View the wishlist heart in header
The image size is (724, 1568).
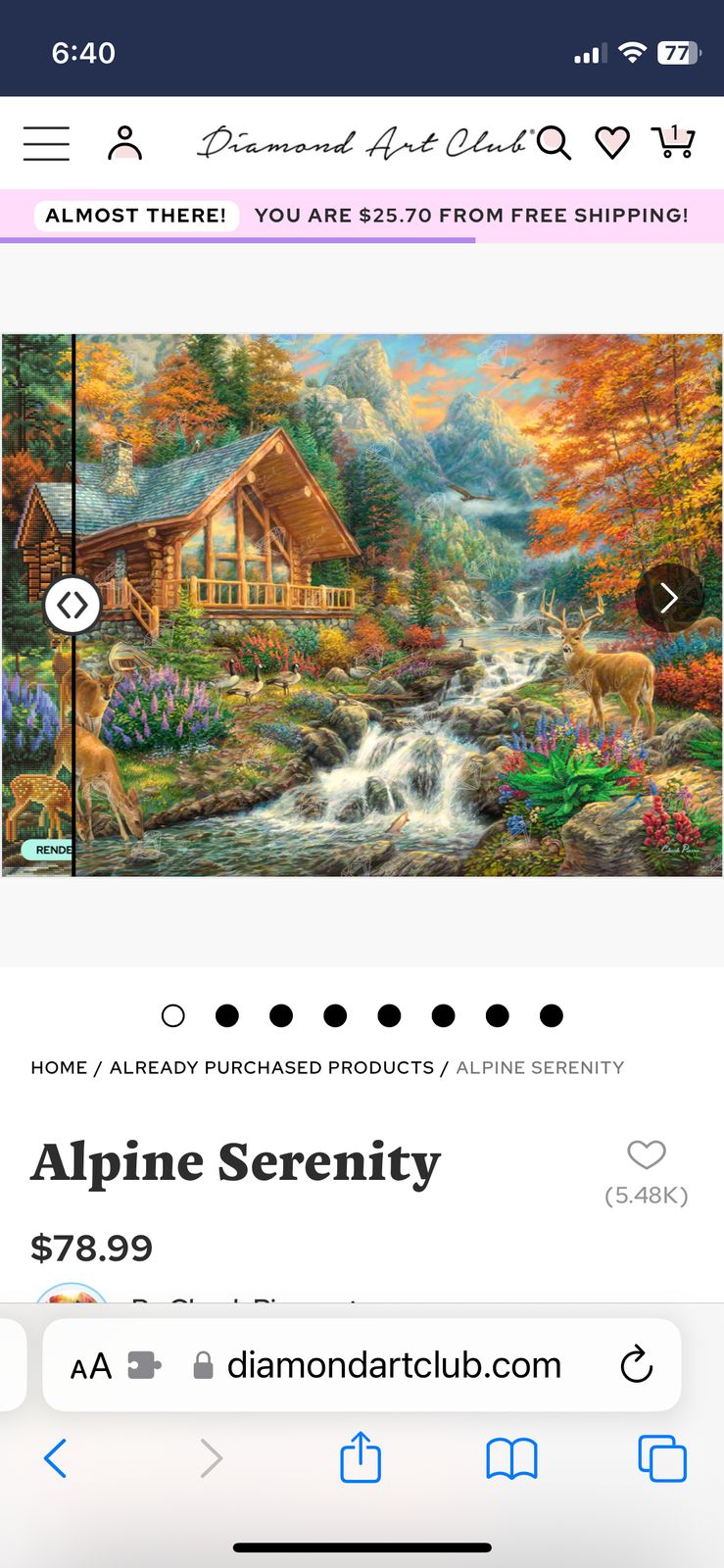click(612, 143)
